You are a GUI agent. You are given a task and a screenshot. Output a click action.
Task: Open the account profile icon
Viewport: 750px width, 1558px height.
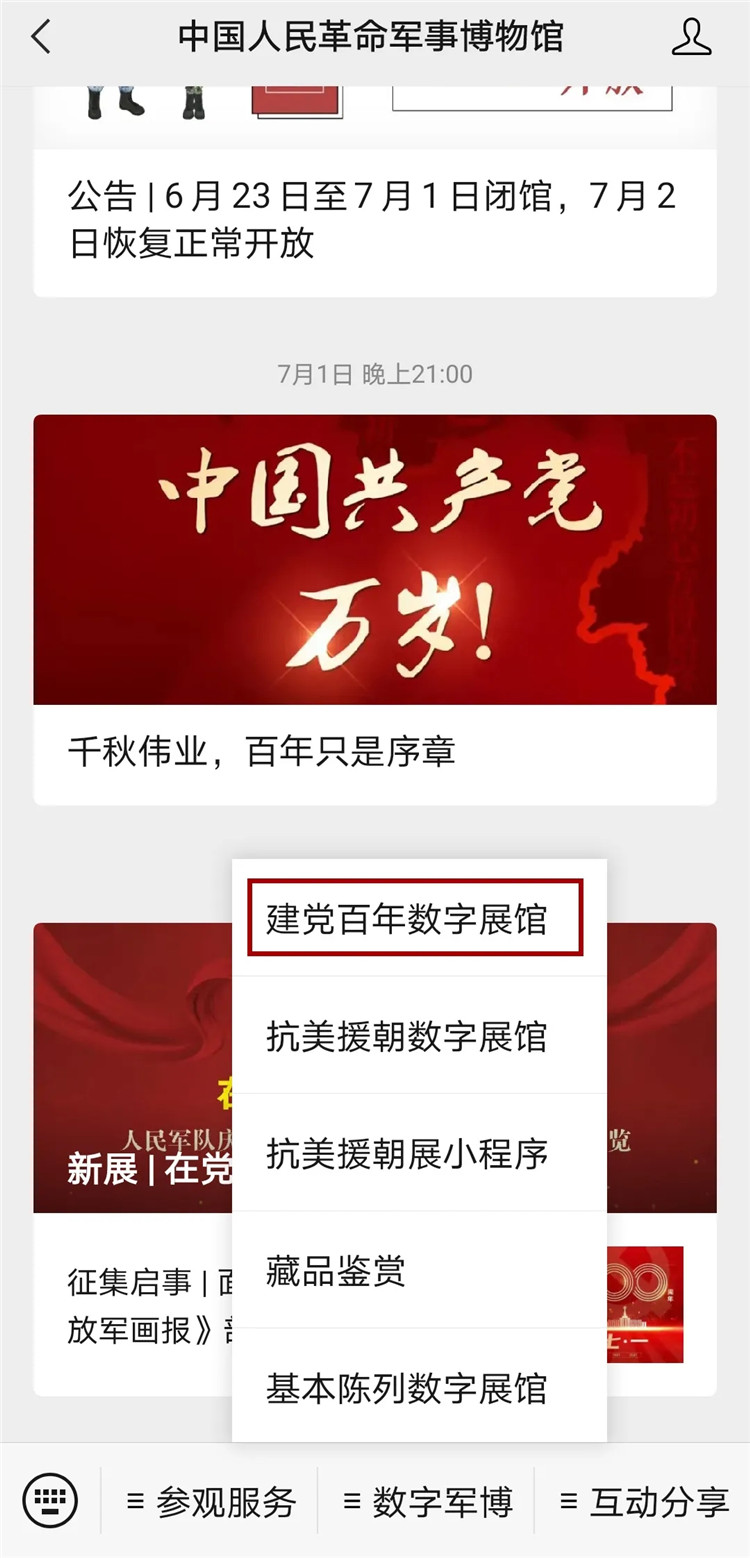pos(691,38)
